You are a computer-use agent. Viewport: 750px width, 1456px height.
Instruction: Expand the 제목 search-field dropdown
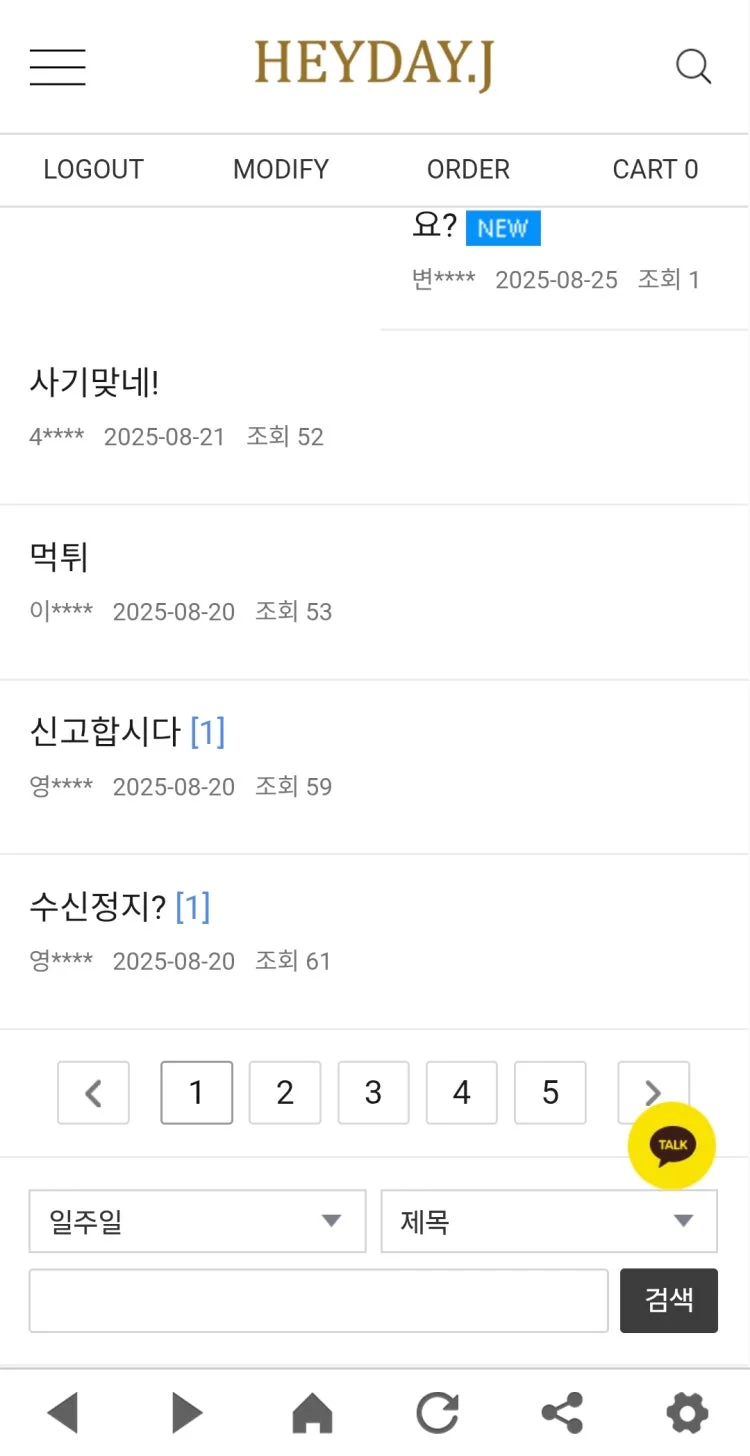click(x=549, y=1221)
